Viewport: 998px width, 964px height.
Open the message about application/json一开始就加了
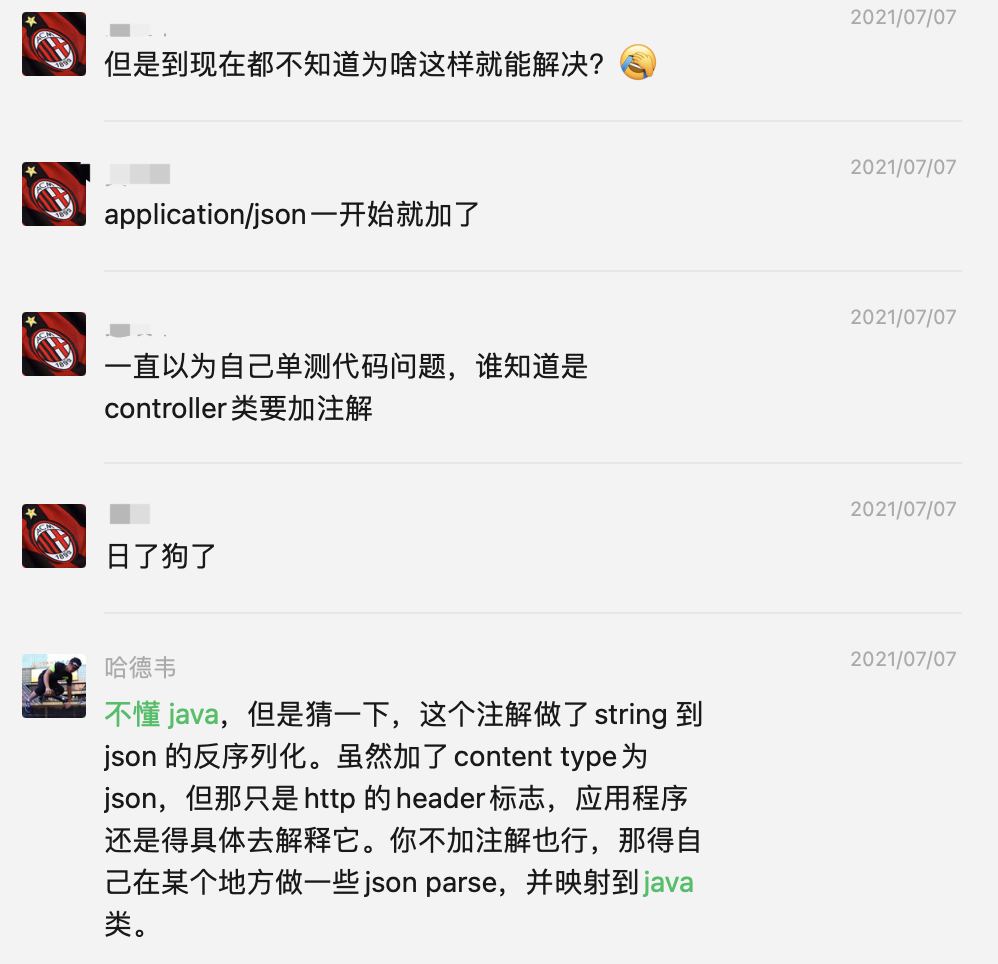tap(292, 214)
